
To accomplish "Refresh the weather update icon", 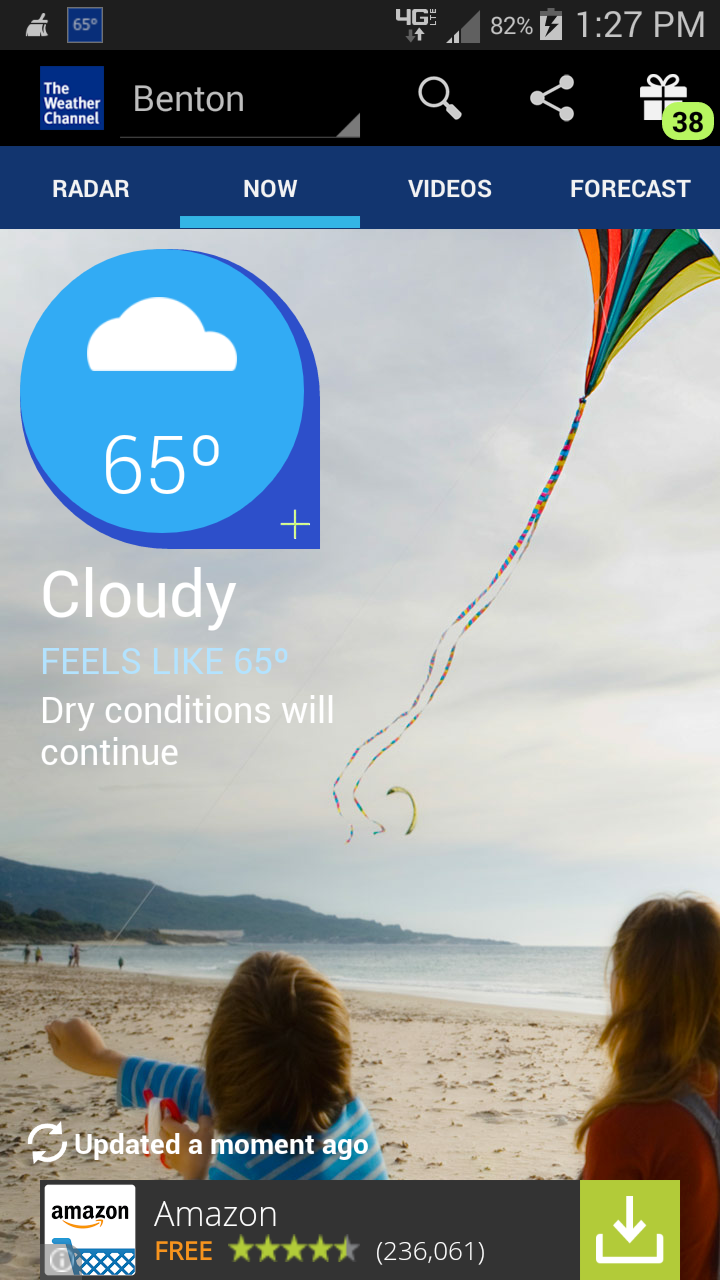I will click(x=47, y=1143).
